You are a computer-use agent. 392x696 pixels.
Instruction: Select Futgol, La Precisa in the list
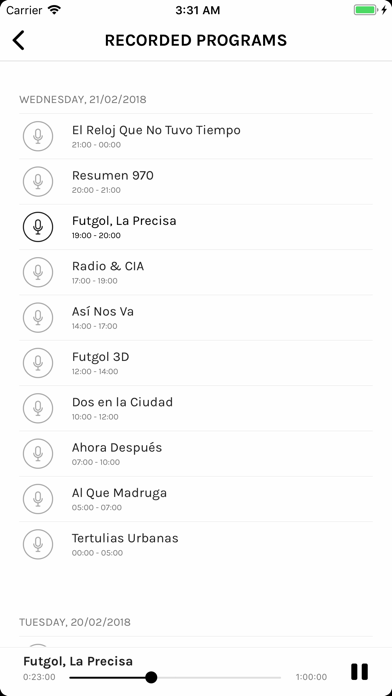point(196,227)
